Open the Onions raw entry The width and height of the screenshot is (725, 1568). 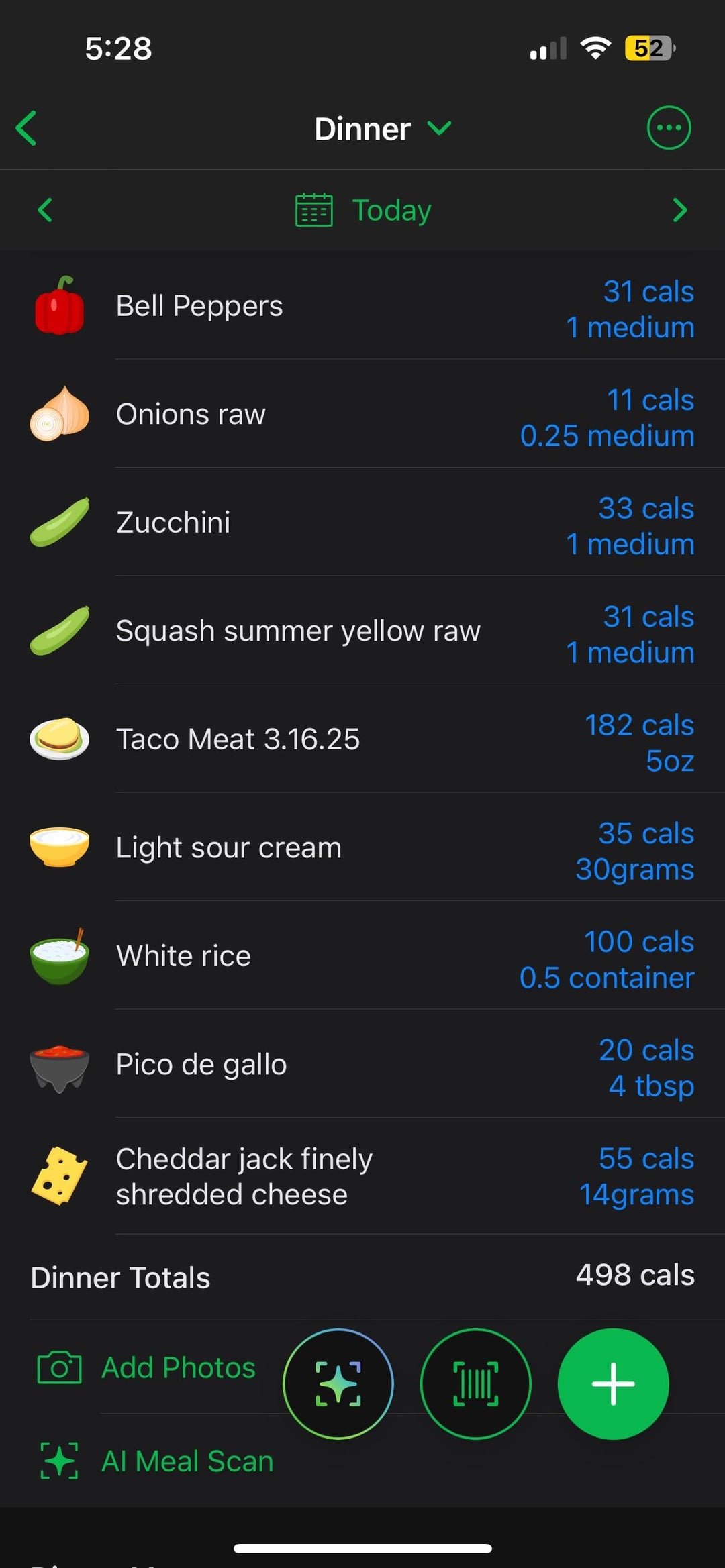(x=362, y=414)
